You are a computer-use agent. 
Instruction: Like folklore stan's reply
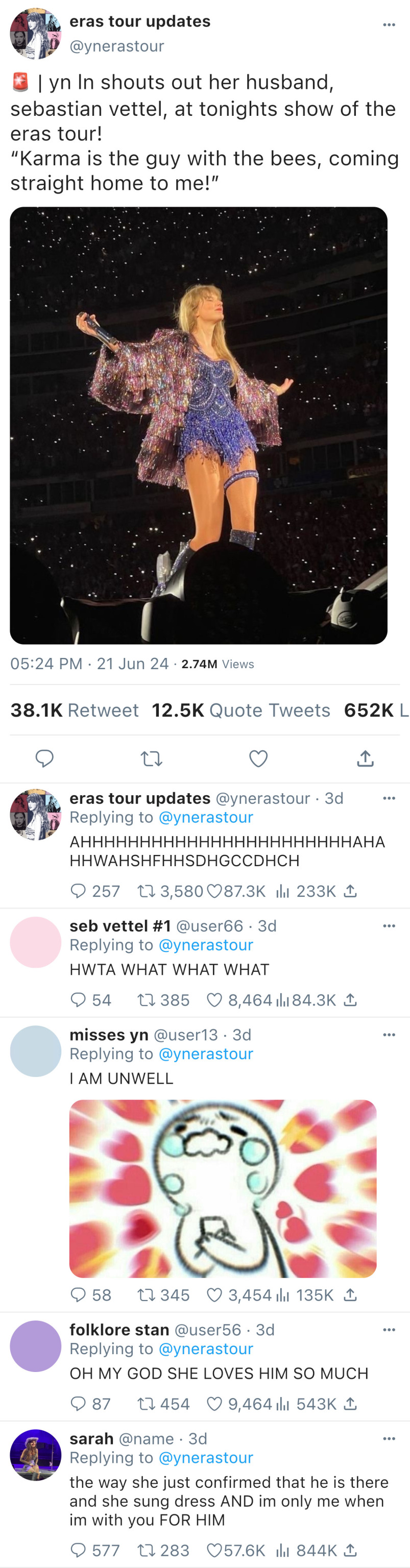click(214, 1404)
